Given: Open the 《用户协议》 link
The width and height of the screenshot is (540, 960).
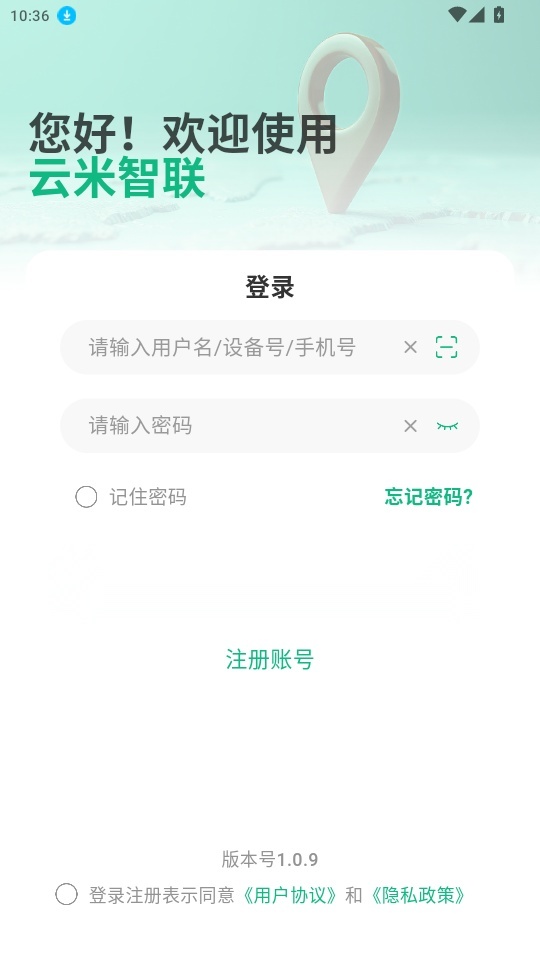Looking at the screenshot, I should point(290,895).
